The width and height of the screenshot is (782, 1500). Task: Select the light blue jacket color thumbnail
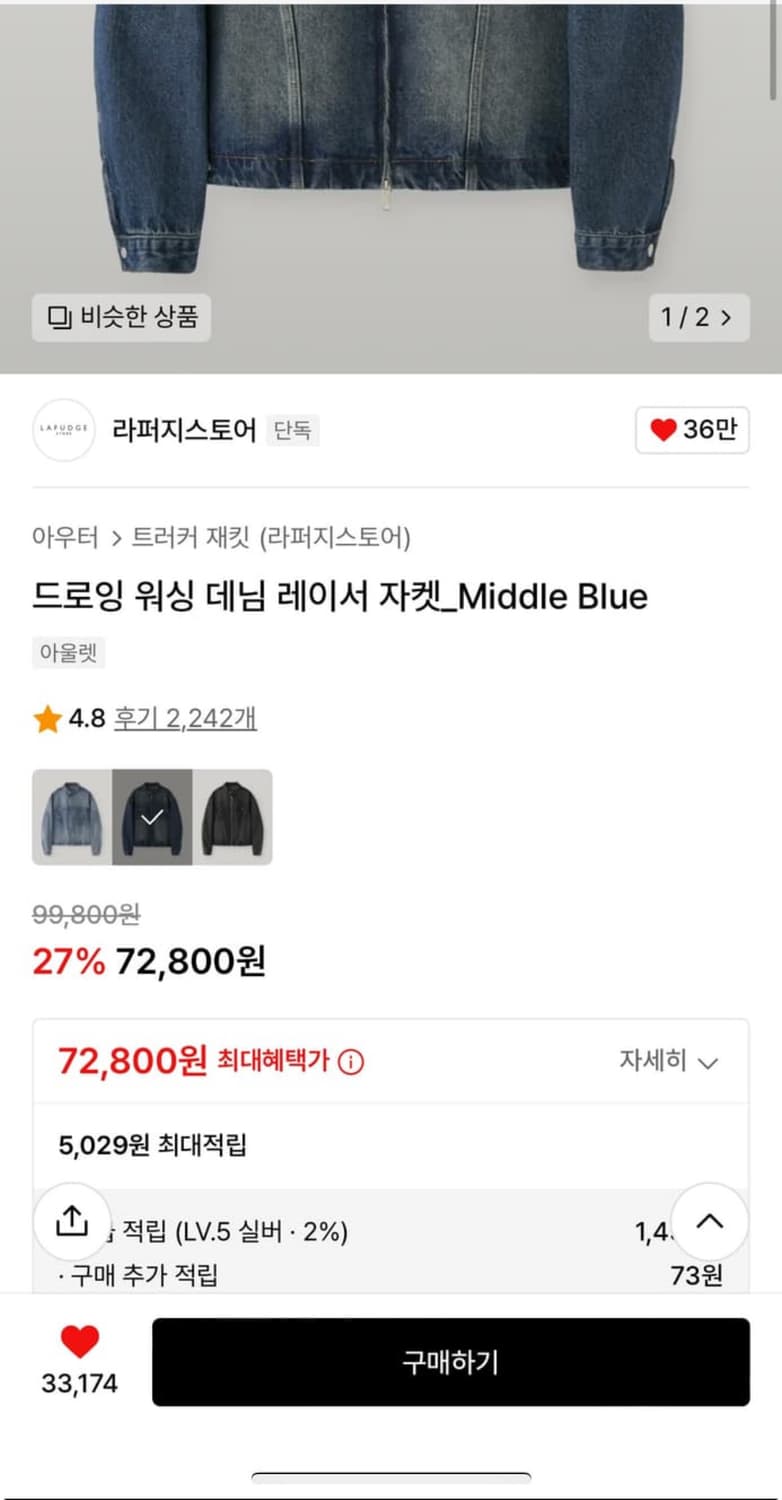click(71, 817)
